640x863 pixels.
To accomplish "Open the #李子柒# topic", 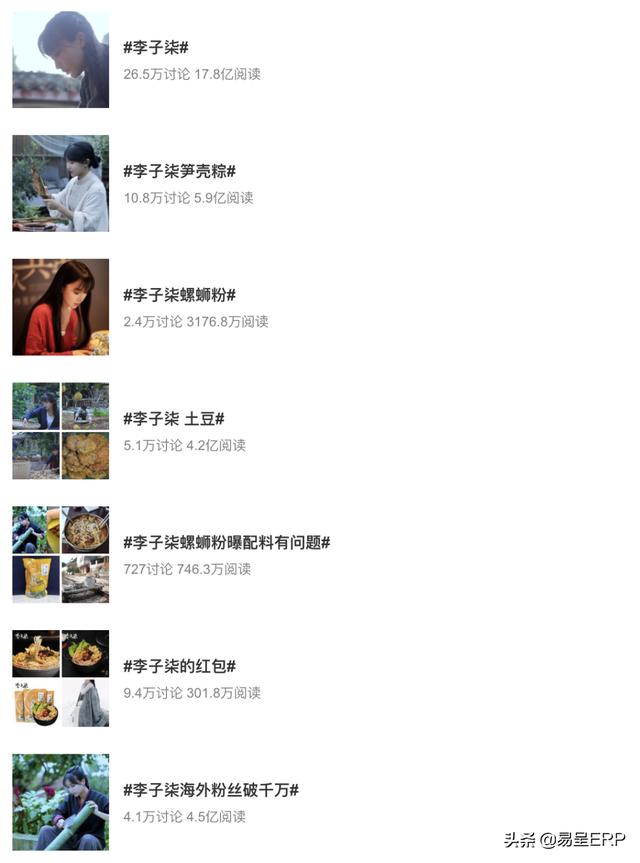I will click(x=156, y=48).
